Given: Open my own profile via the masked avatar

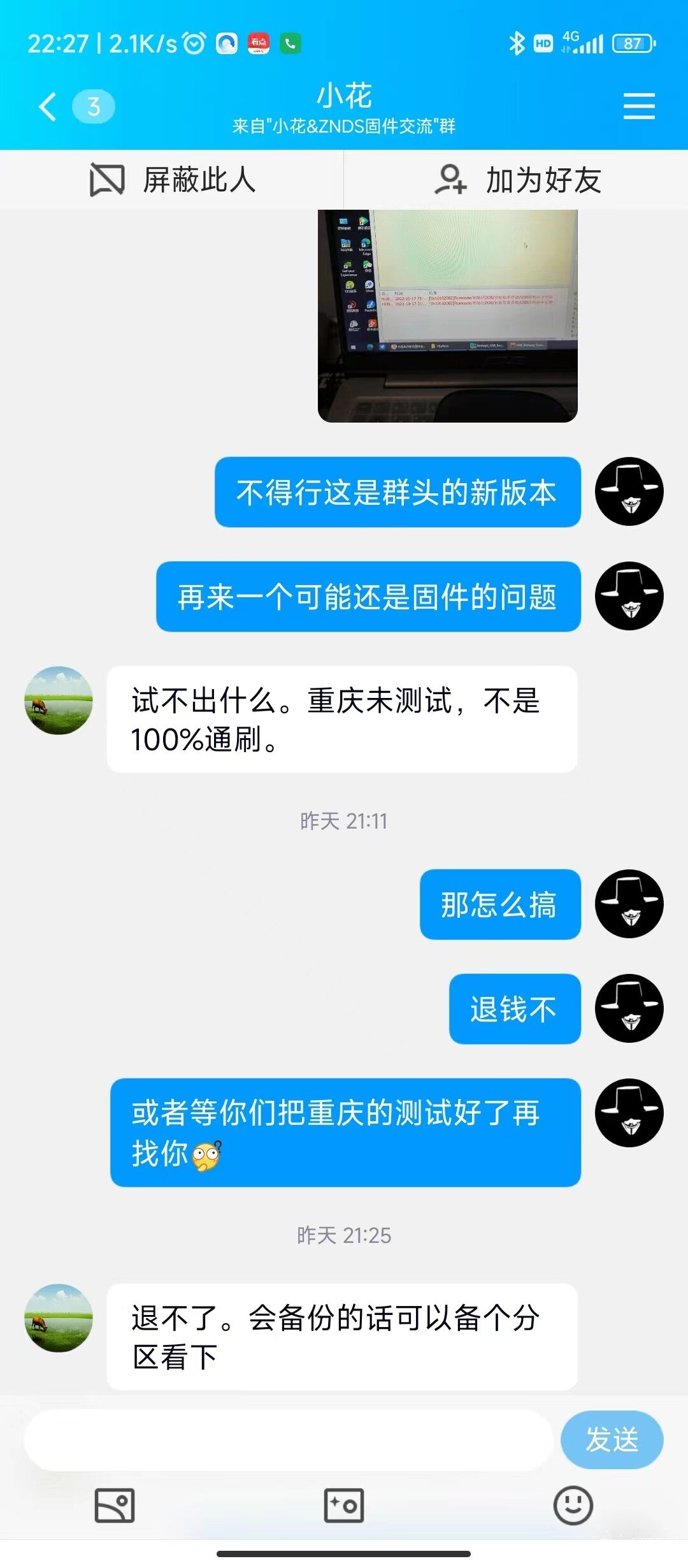Looking at the screenshot, I should [x=629, y=491].
